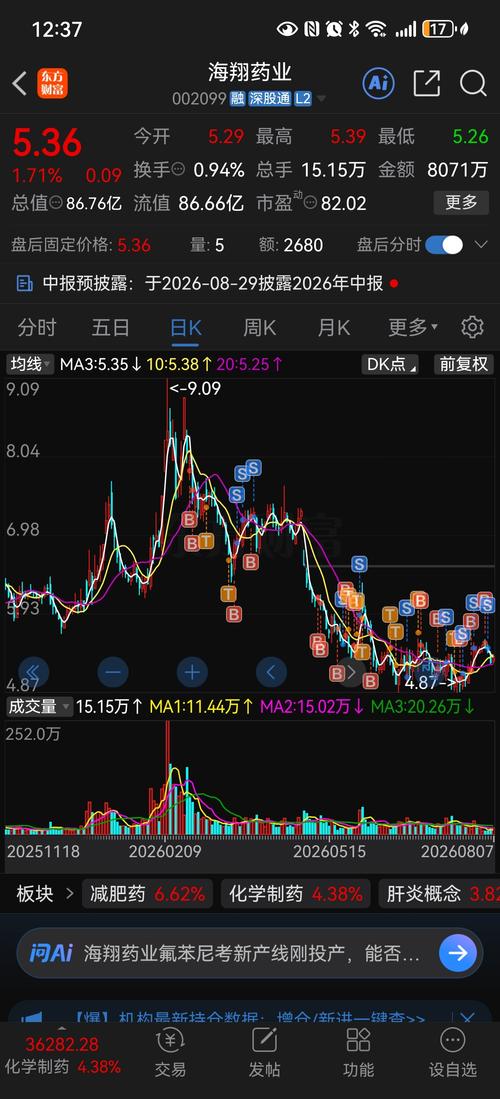Tap the 更多 button for more quotes
The image size is (500, 1099).
click(x=461, y=203)
